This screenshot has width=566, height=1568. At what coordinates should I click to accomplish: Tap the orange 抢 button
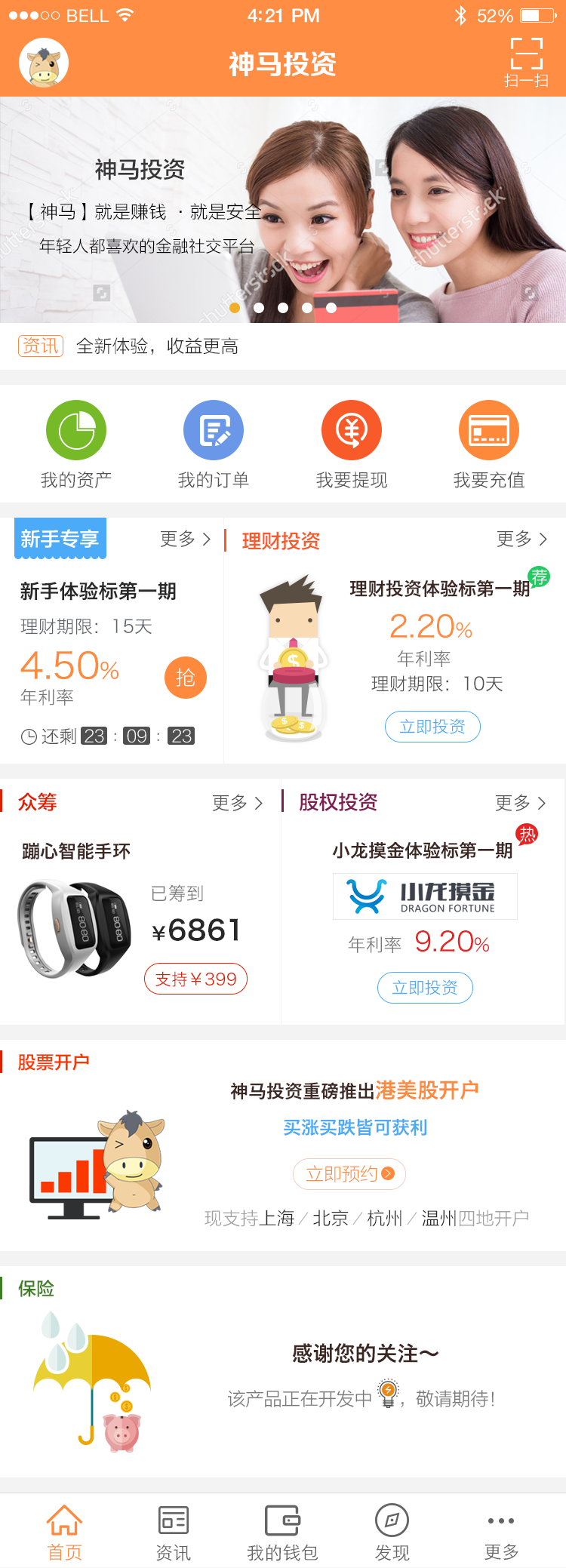185,678
